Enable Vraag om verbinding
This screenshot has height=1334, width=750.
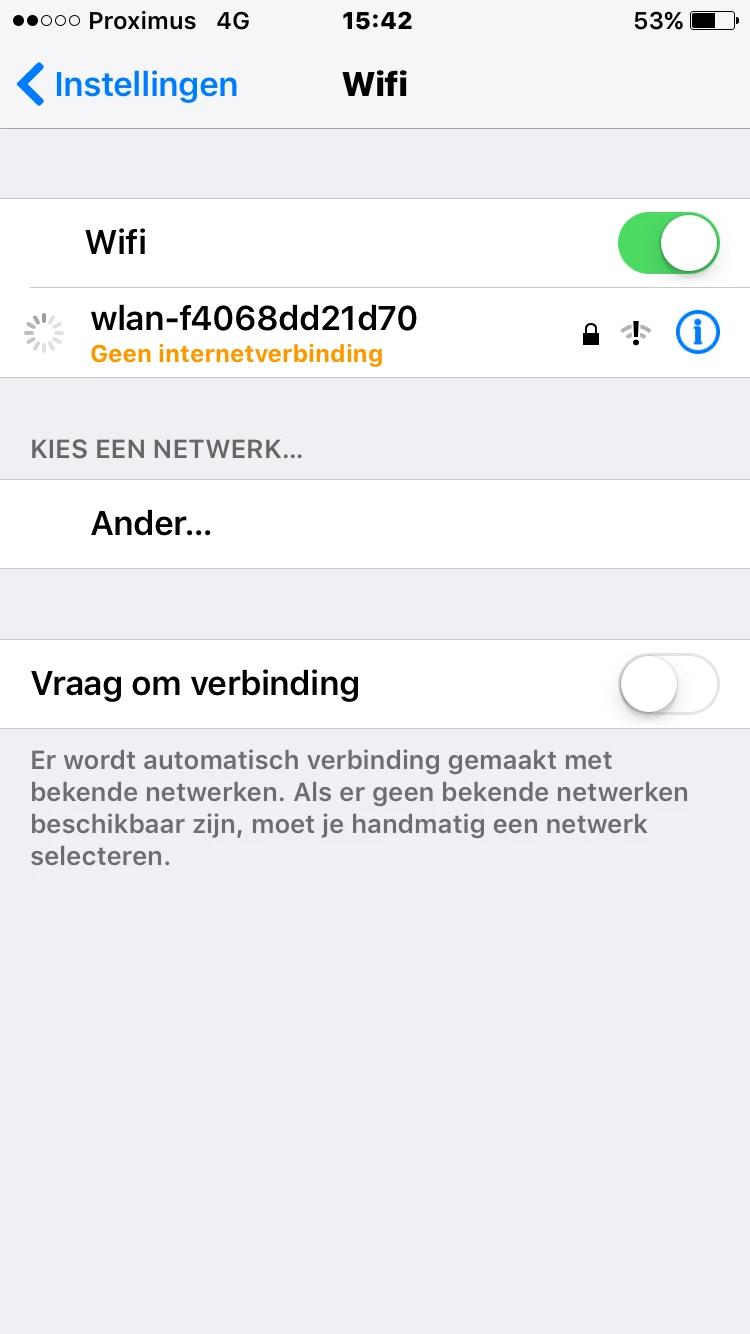[x=668, y=684]
